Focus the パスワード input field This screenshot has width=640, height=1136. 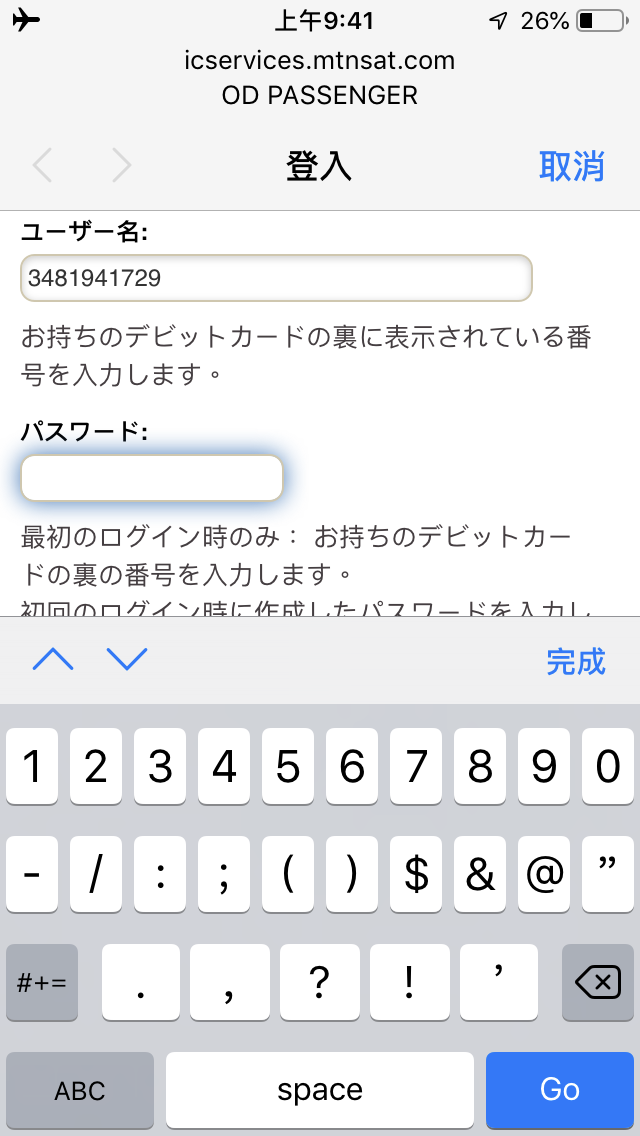click(x=151, y=478)
